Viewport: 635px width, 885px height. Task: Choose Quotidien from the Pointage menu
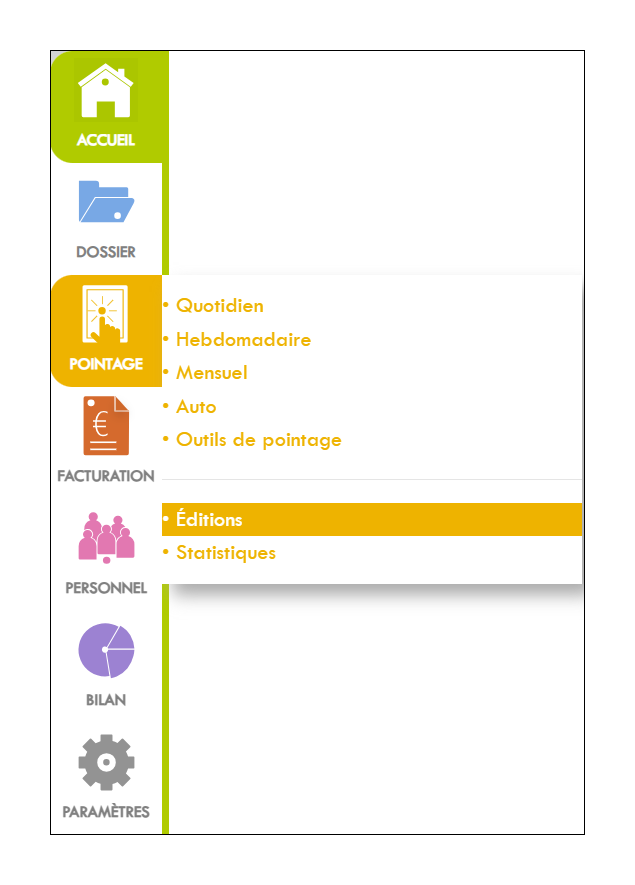tap(219, 306)
